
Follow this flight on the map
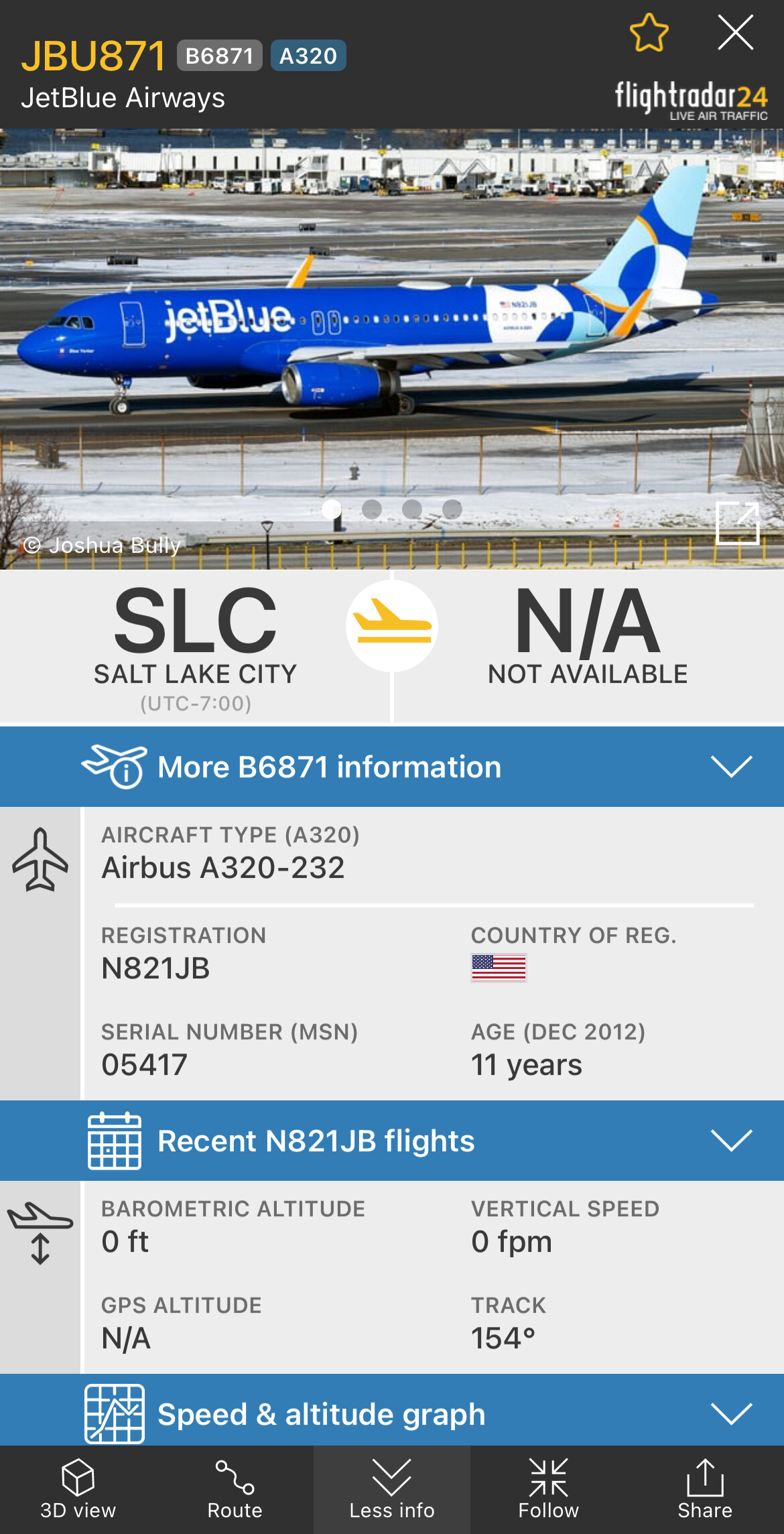tap(548, 1489)
